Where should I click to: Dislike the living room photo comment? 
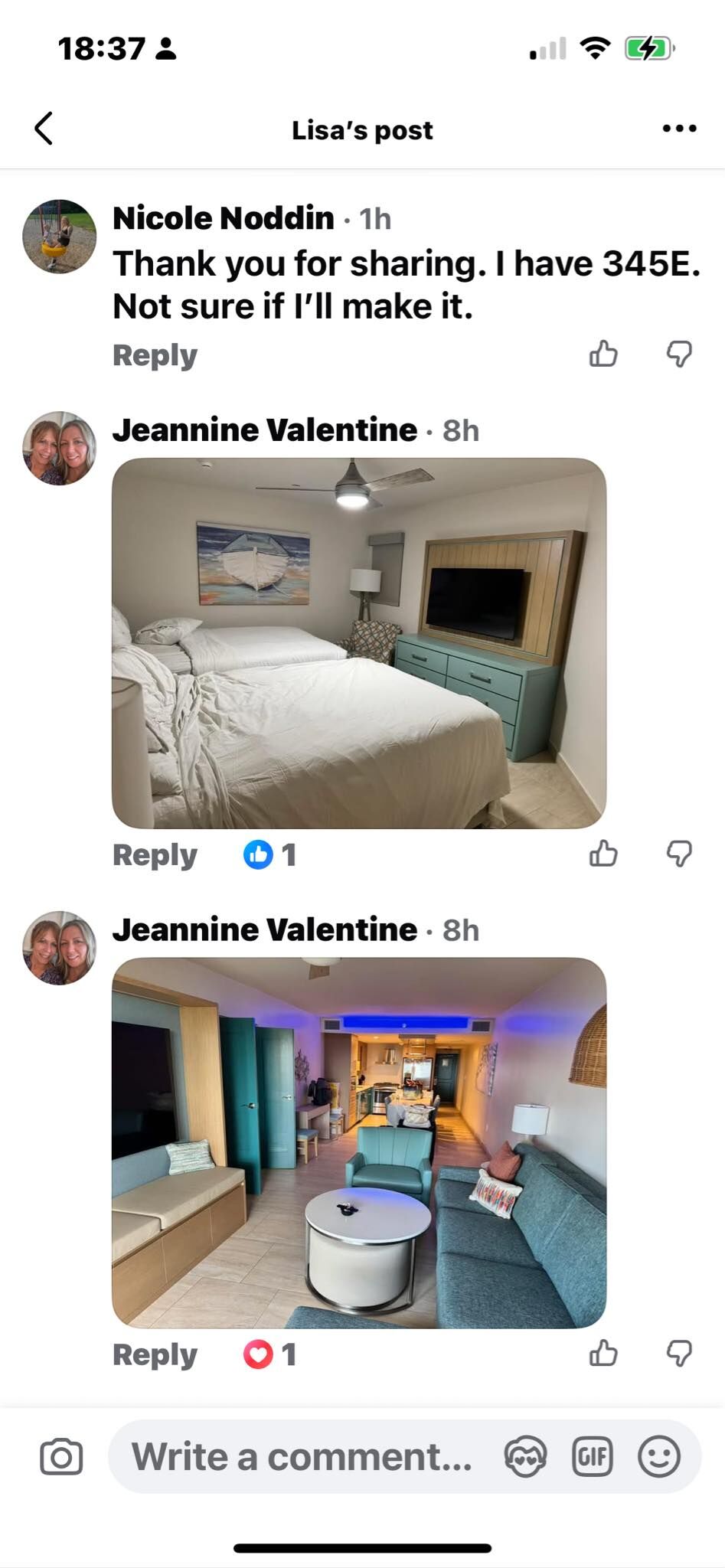(x=679, y=1354)
